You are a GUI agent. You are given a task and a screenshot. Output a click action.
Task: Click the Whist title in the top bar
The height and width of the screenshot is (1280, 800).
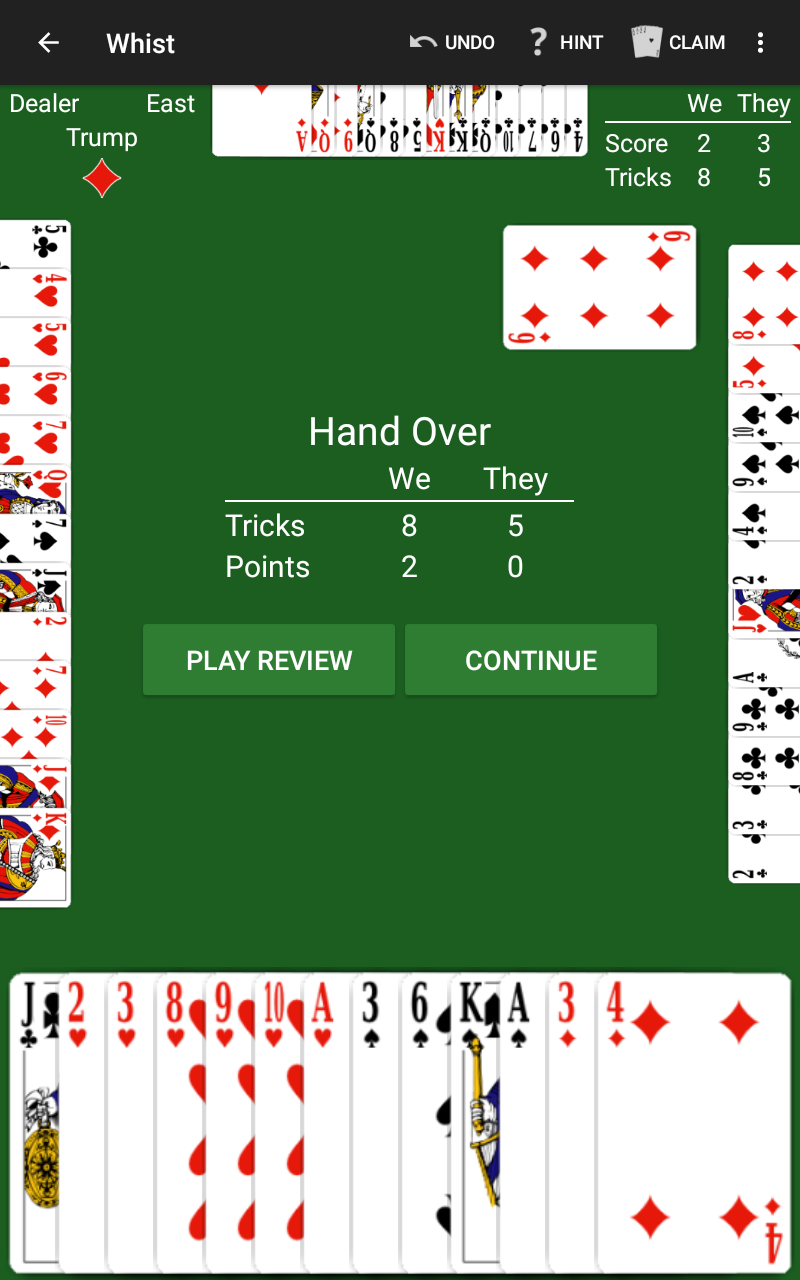139,42
